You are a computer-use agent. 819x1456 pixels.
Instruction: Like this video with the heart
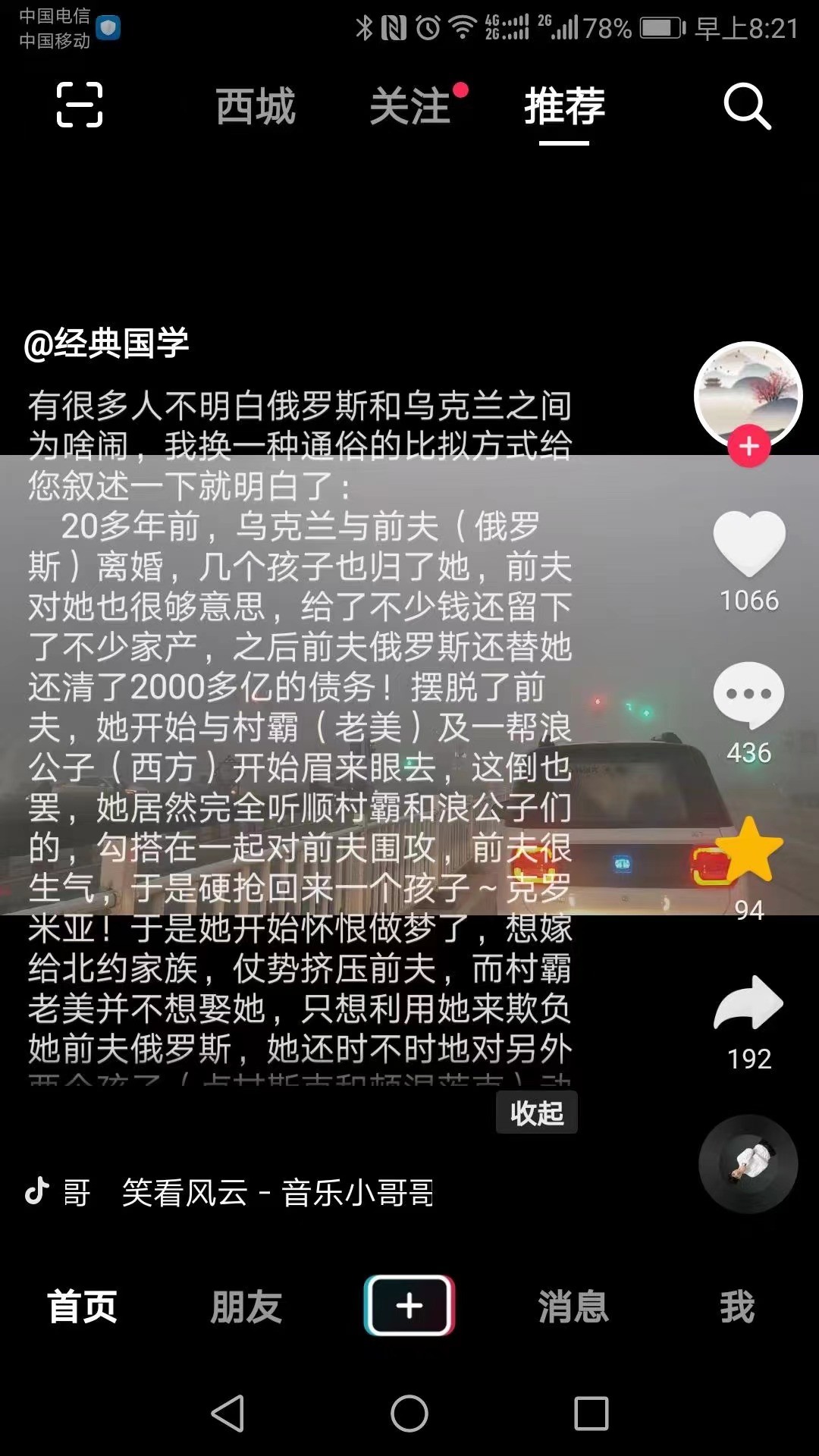pyautogui.click(x=748, y=541)
